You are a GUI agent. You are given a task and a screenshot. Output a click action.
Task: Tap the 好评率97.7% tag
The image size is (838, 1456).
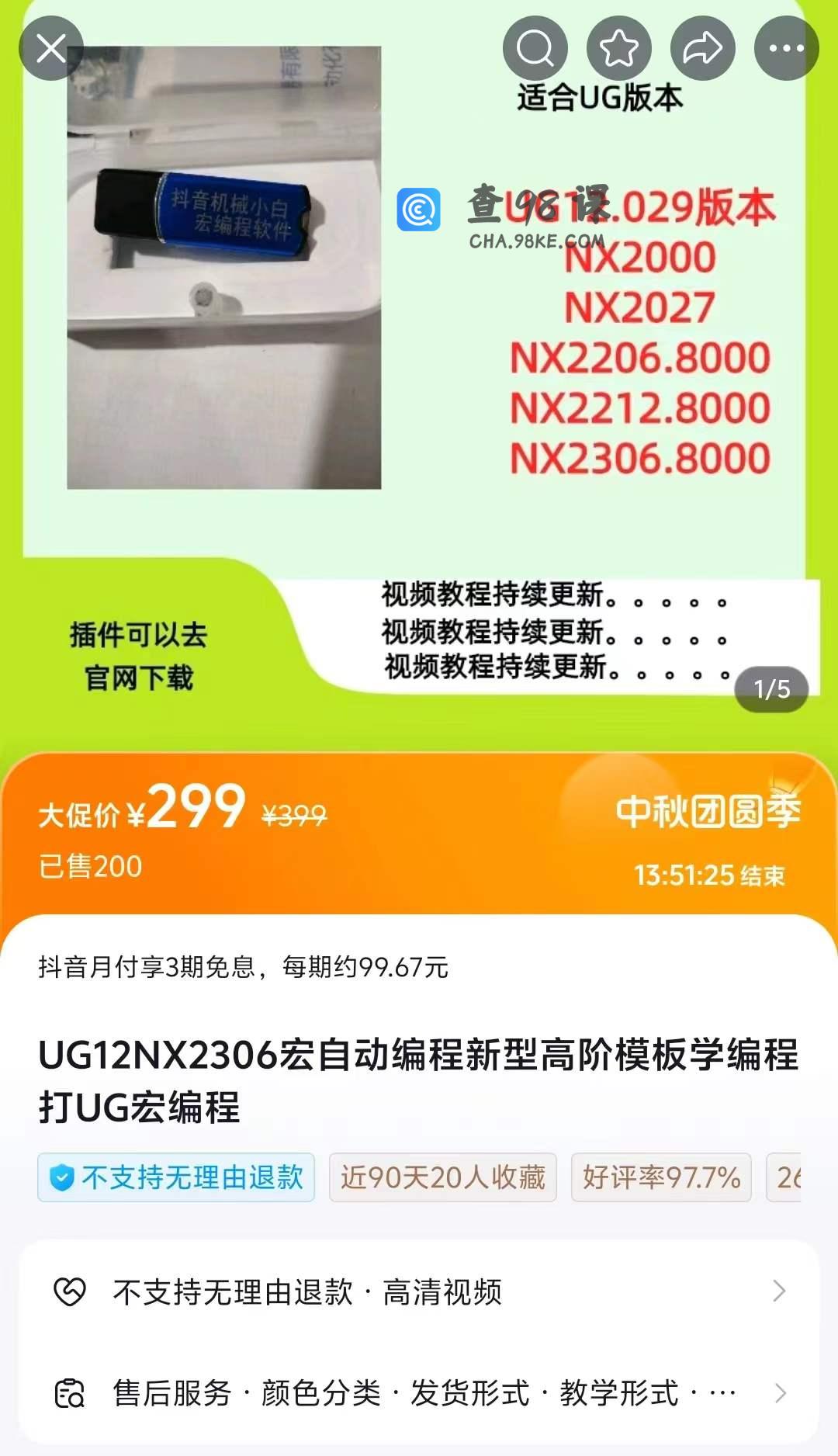[x=661, y=1177]
